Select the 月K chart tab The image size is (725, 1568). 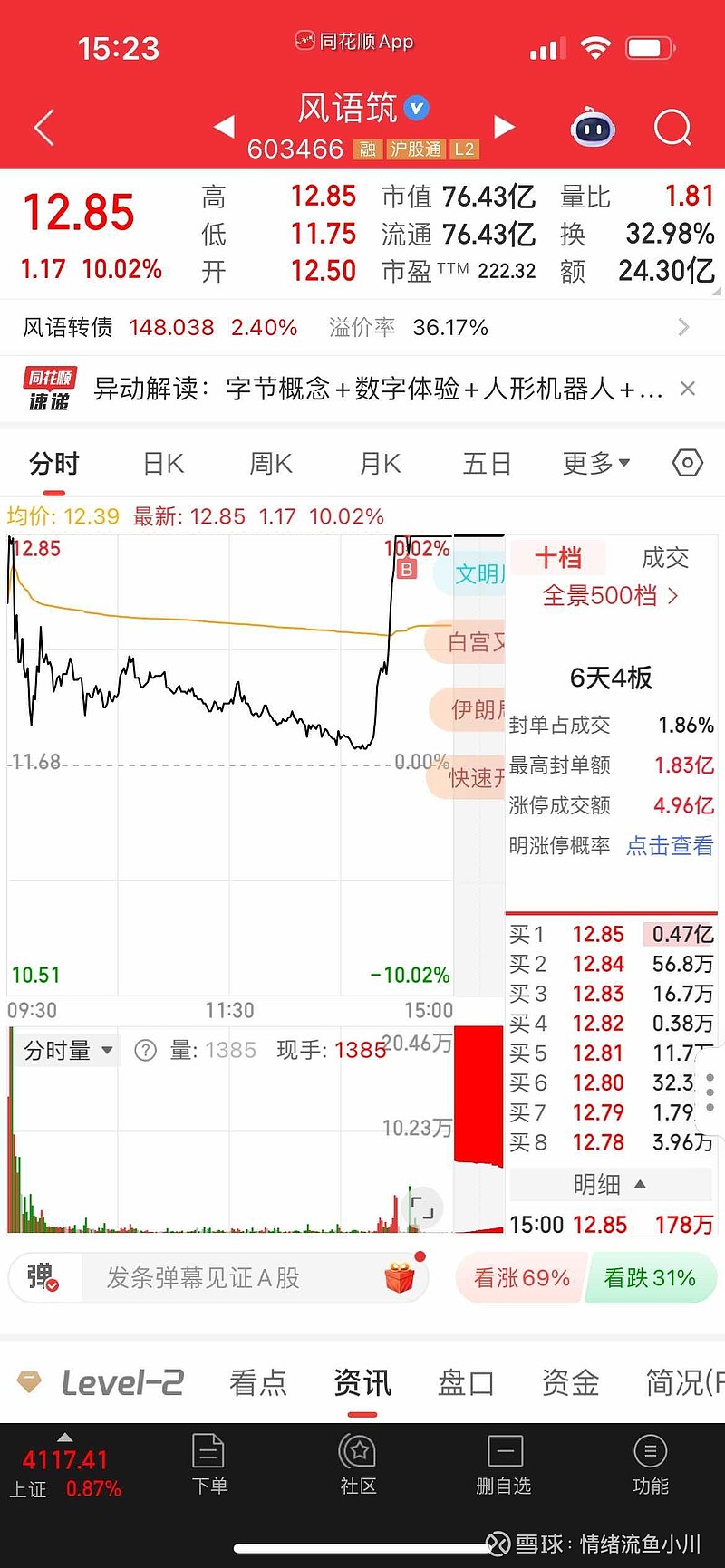(380, 464)
